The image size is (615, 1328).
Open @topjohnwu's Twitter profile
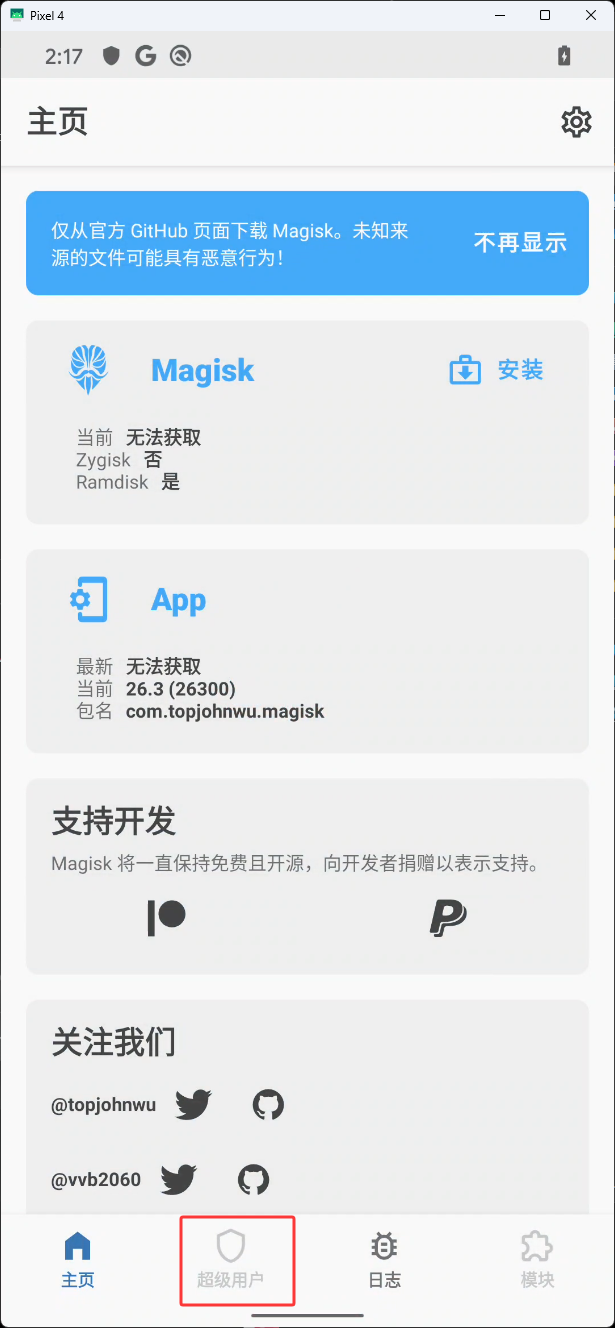193,1105
